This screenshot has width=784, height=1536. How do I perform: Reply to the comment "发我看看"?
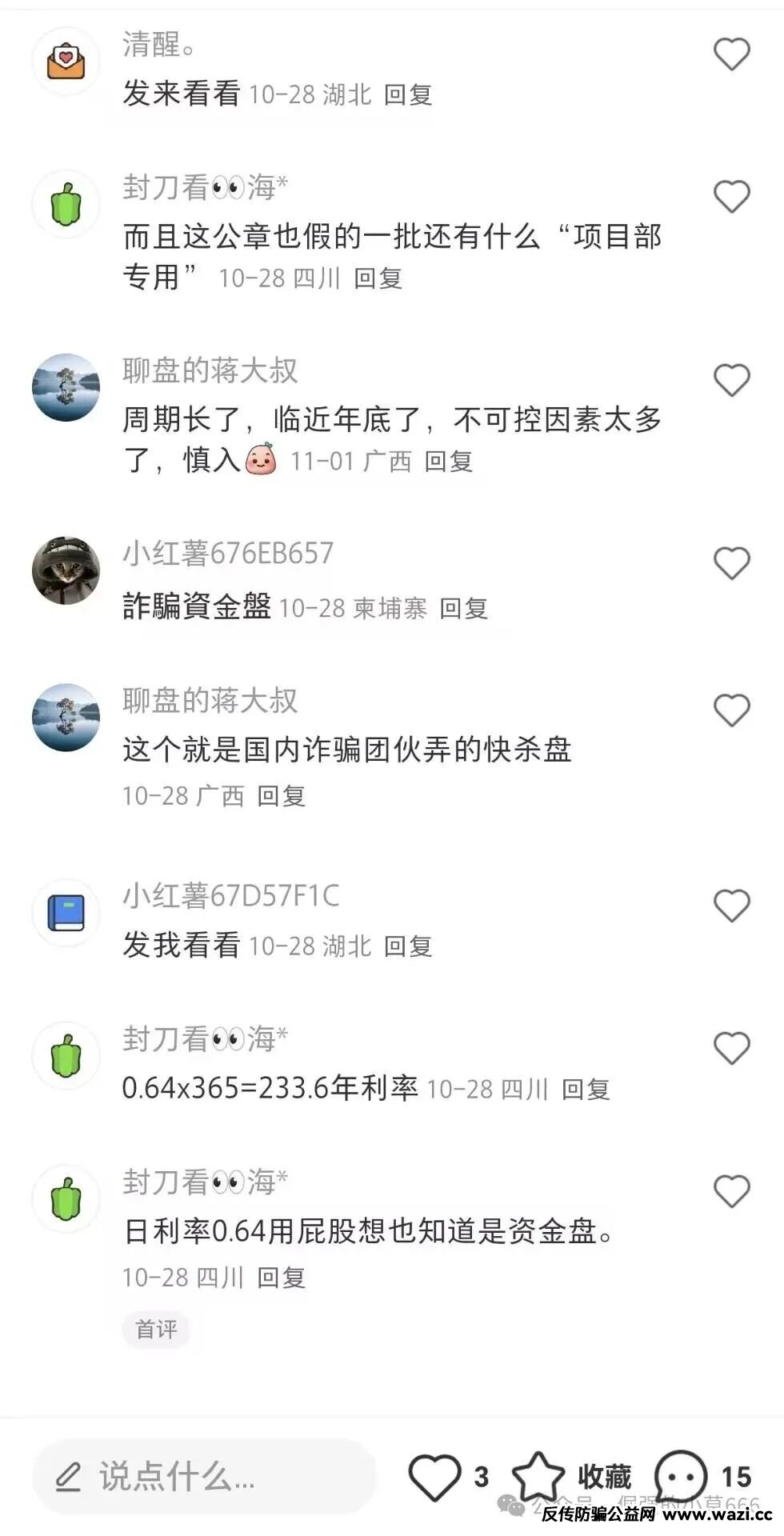click(x=408, y=946)
